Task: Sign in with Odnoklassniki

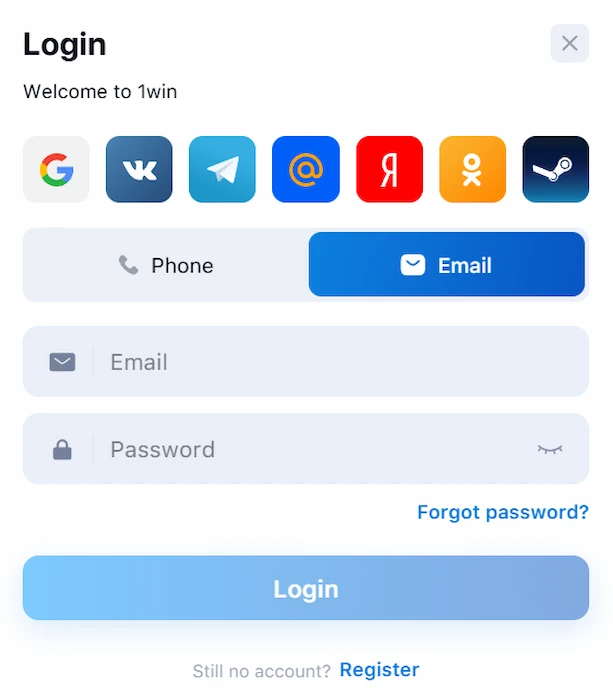Action: pyautogui.click(x=472, y=169)
